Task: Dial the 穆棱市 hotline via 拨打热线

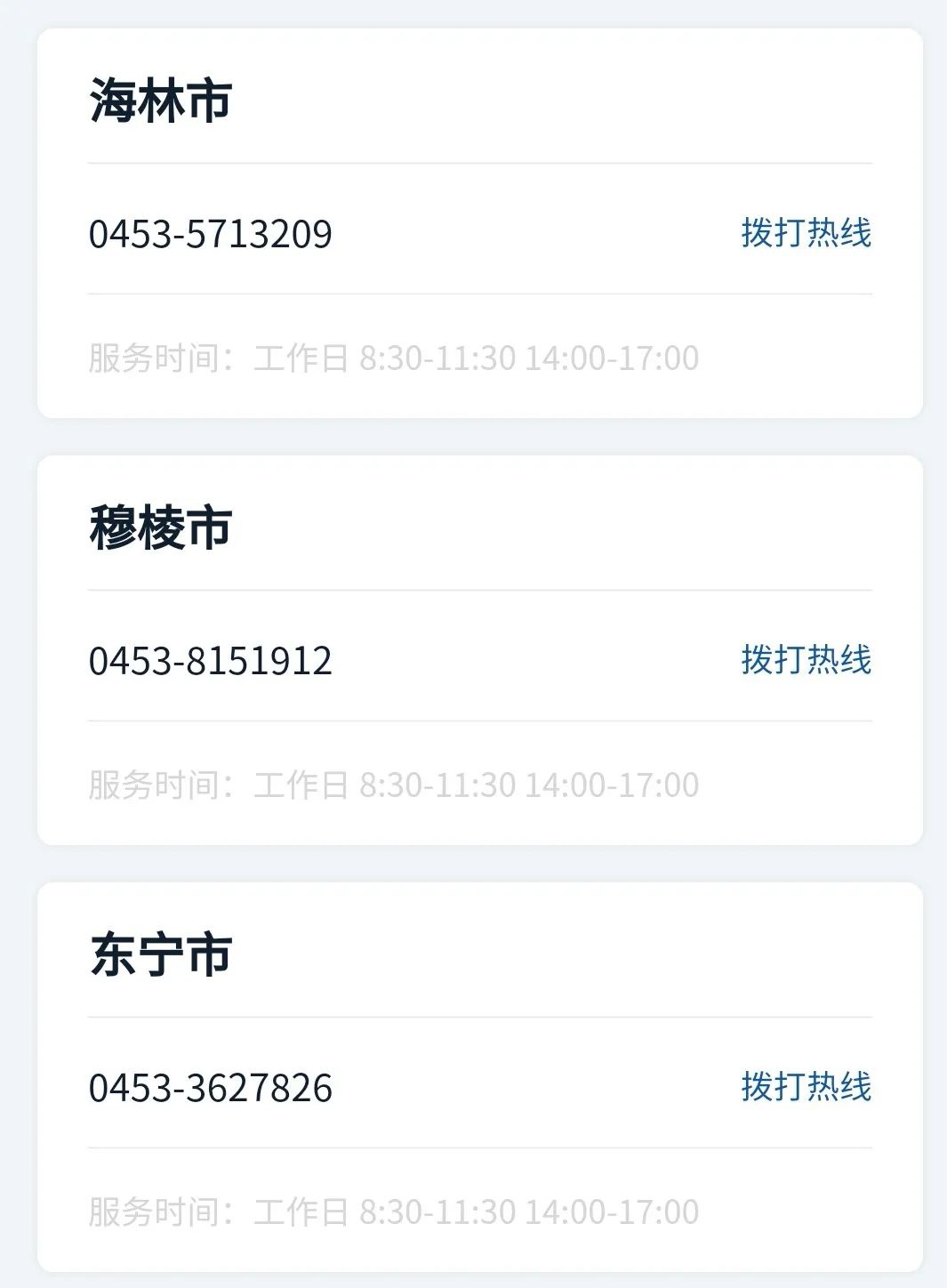Action: (x=807, y=660)
